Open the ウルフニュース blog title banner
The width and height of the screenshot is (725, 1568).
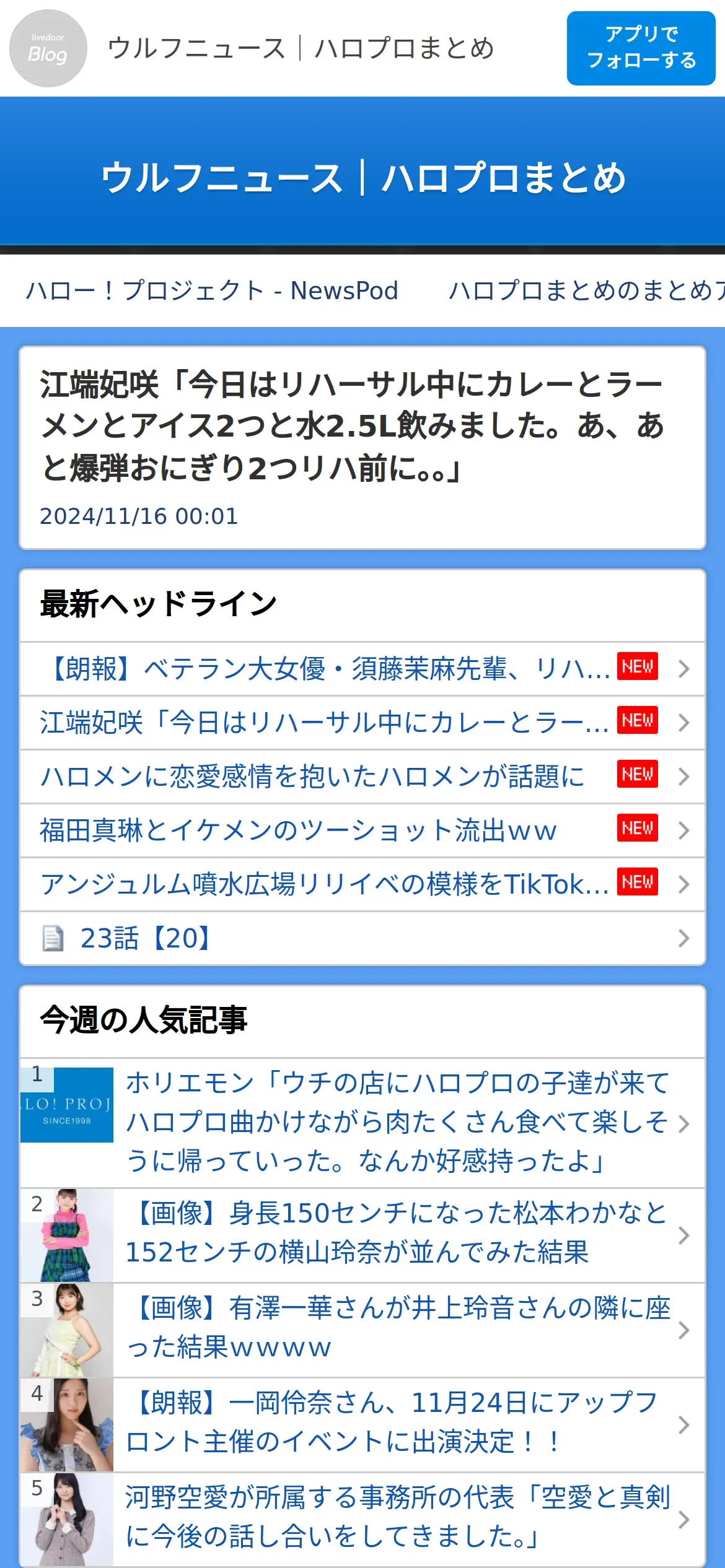[362, 178]
